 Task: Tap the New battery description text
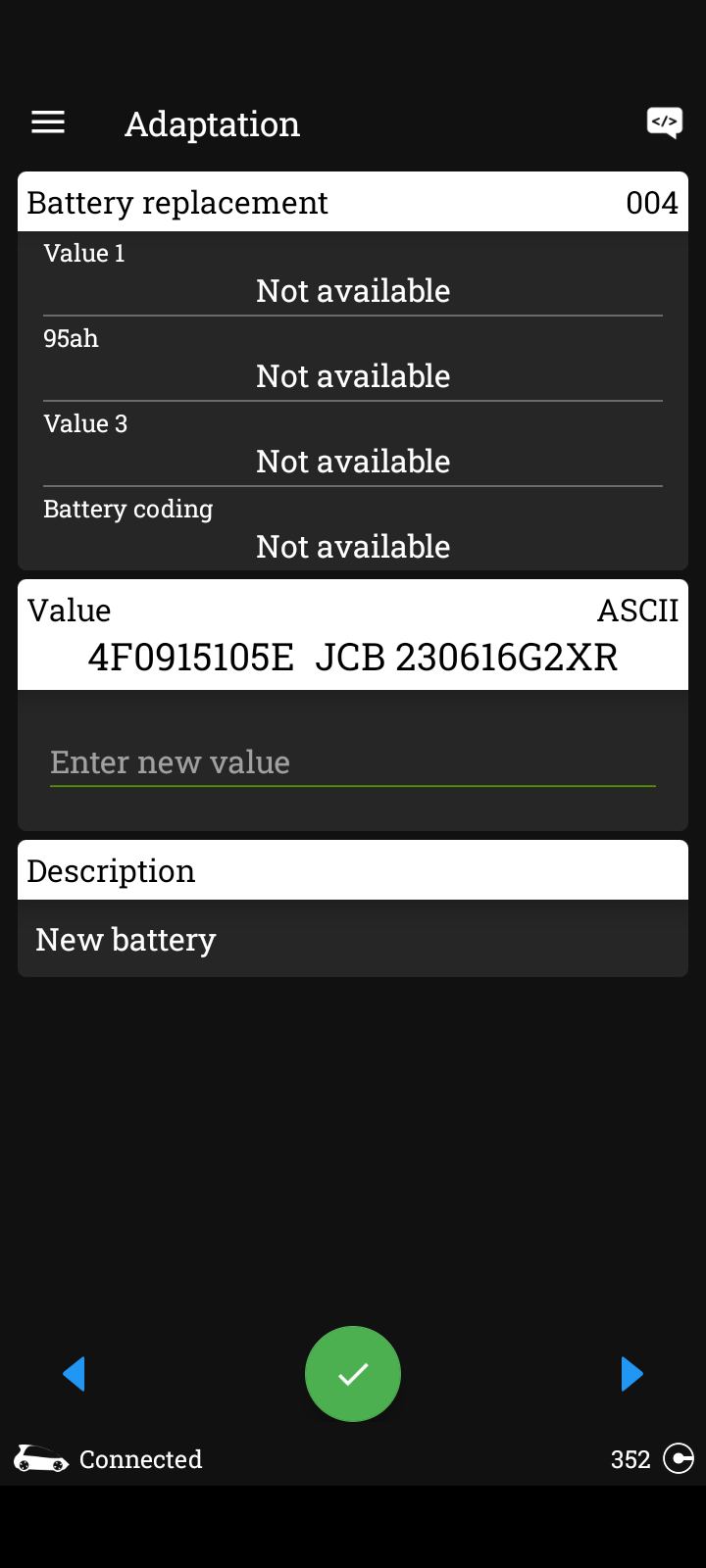coord(126,939)
